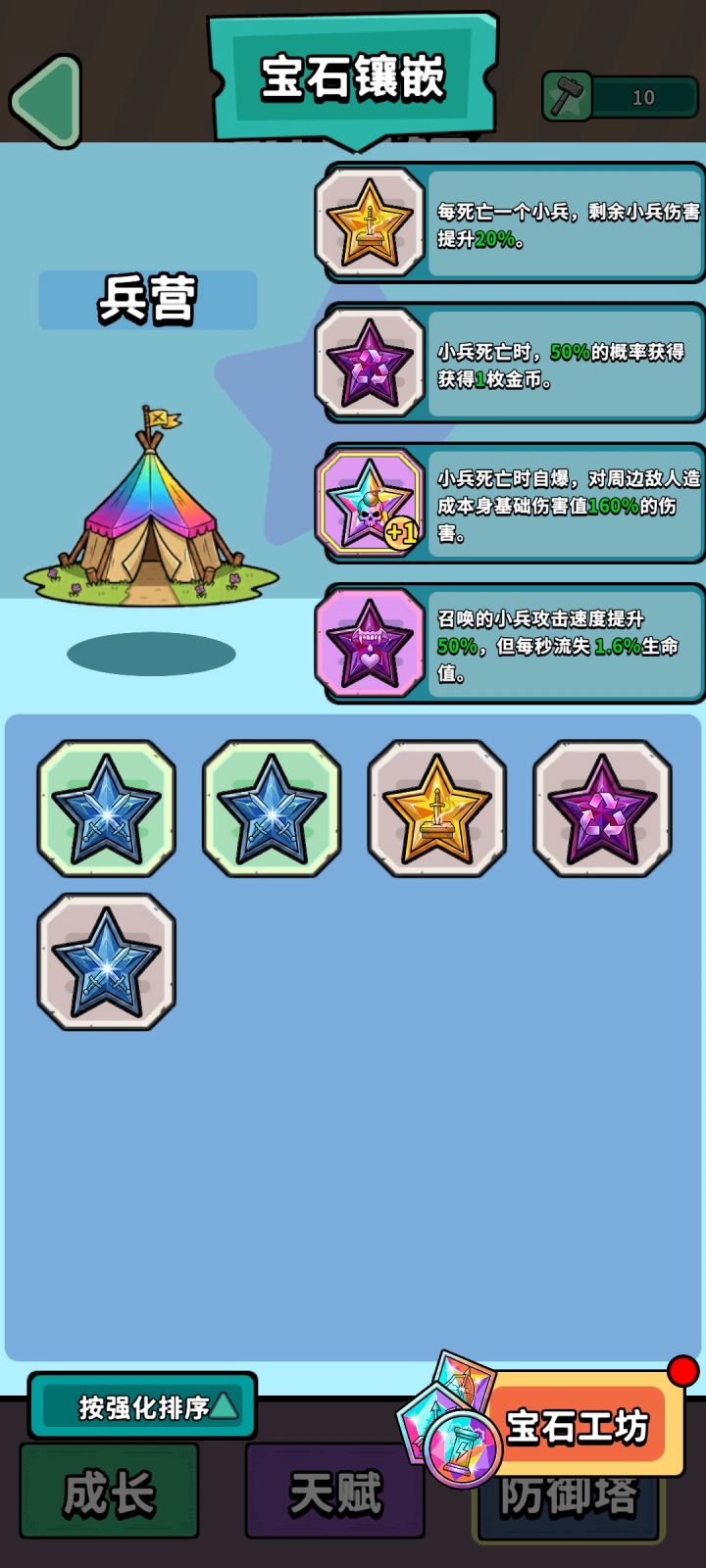Click the sort order triangle toggle
The image size is (706, 1568).
pyautogui.click(x=224, y=1405)
